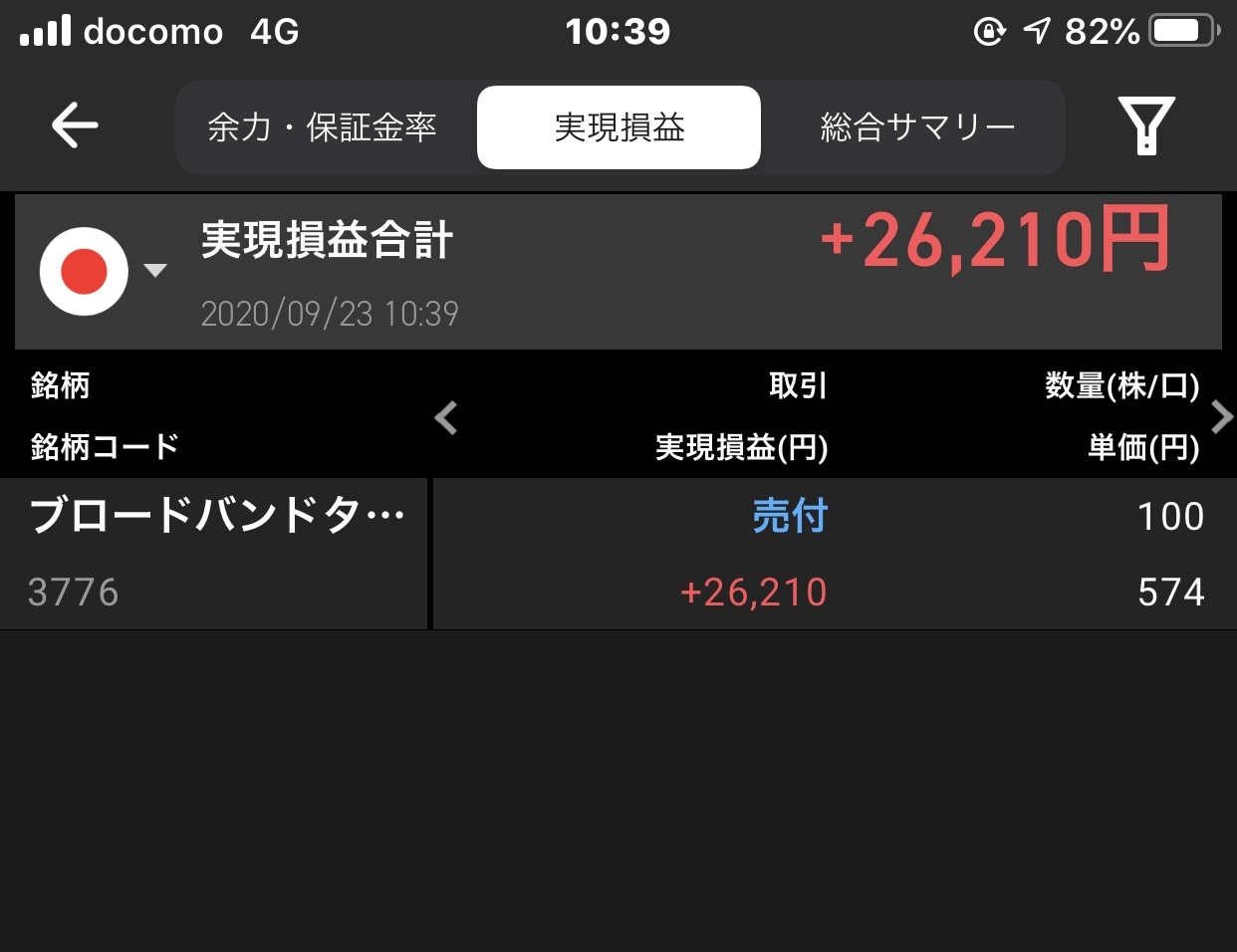Show next columns with right chevron
Viewport: 1237px width, 952px height.
(x=1221, y=417)
